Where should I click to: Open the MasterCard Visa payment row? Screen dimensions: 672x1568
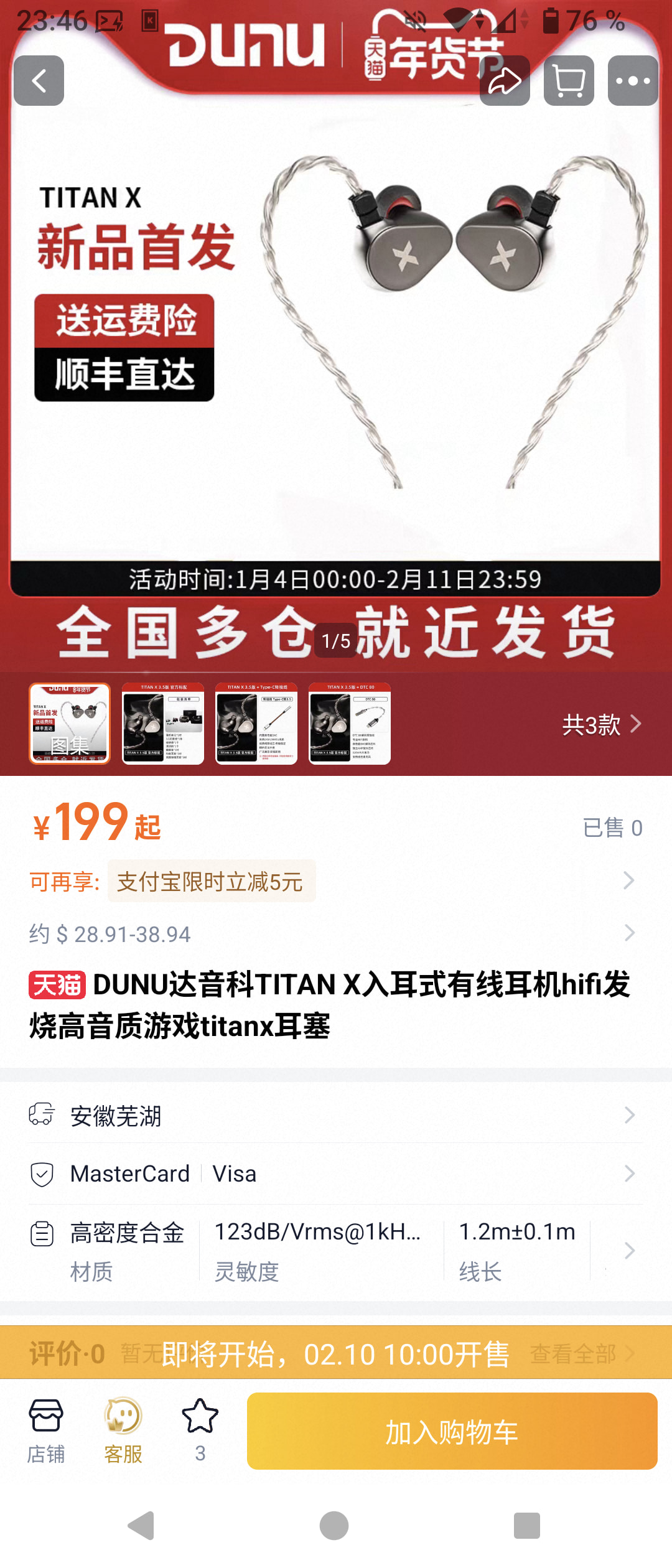click(336, 1174)
